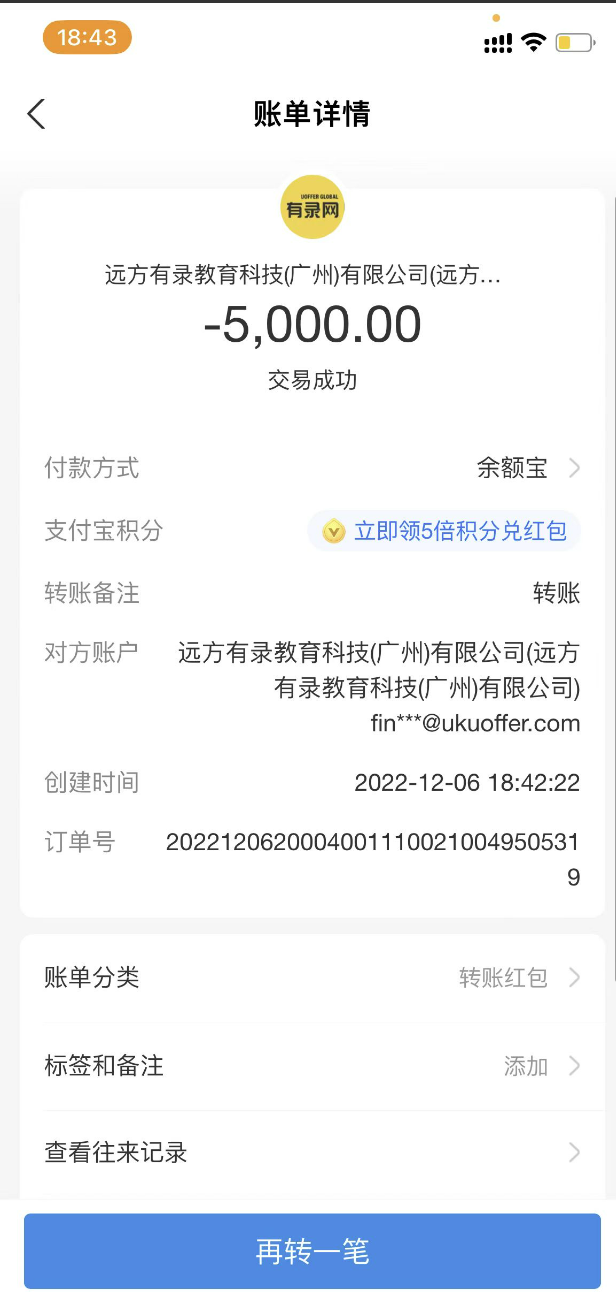Add a note via 标签和备注
This screenshot has width=616, height=1292.
312,1066
